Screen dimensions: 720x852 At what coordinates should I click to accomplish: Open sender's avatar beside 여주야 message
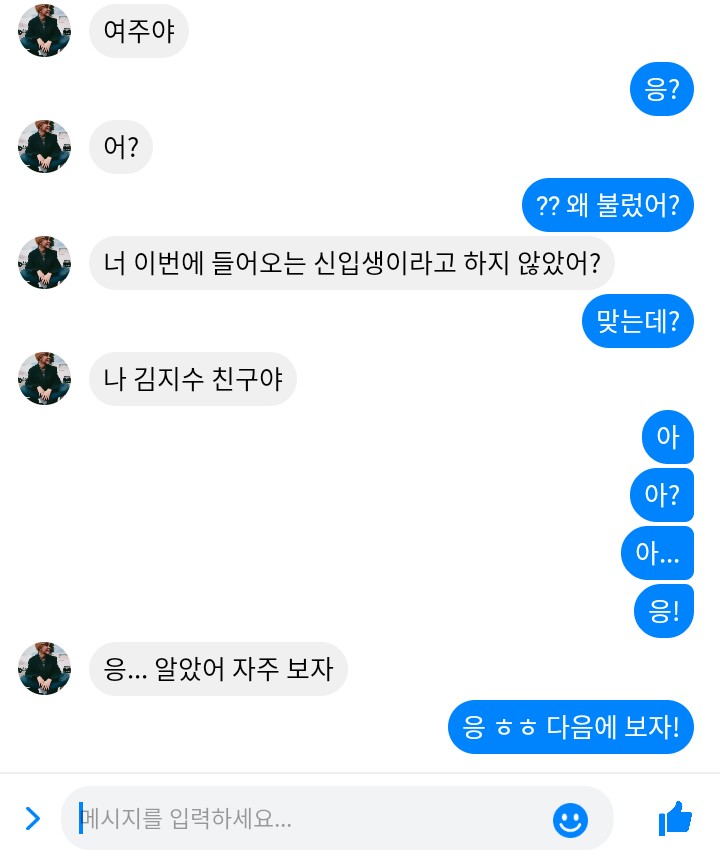click(44, 31)
